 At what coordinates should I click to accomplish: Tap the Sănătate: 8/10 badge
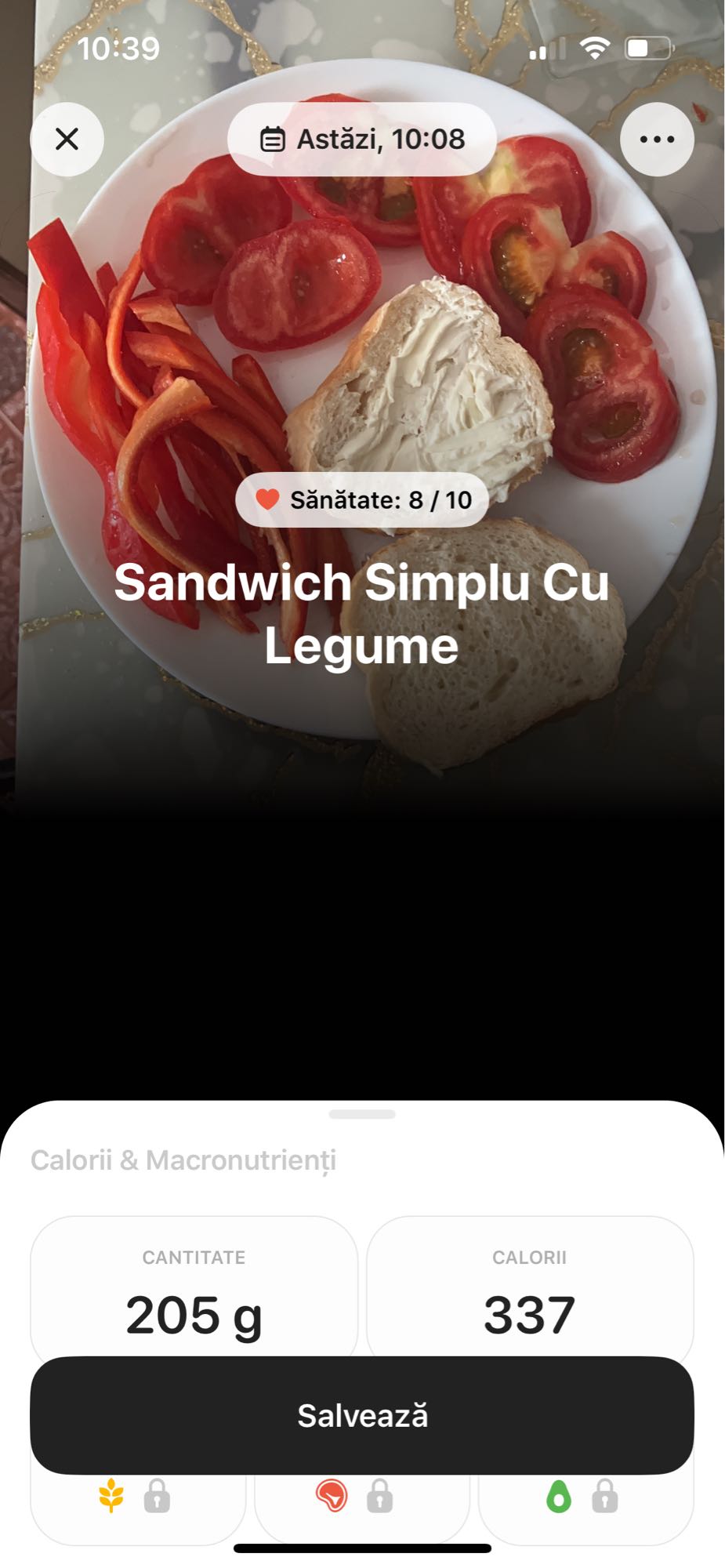[362, 499]
